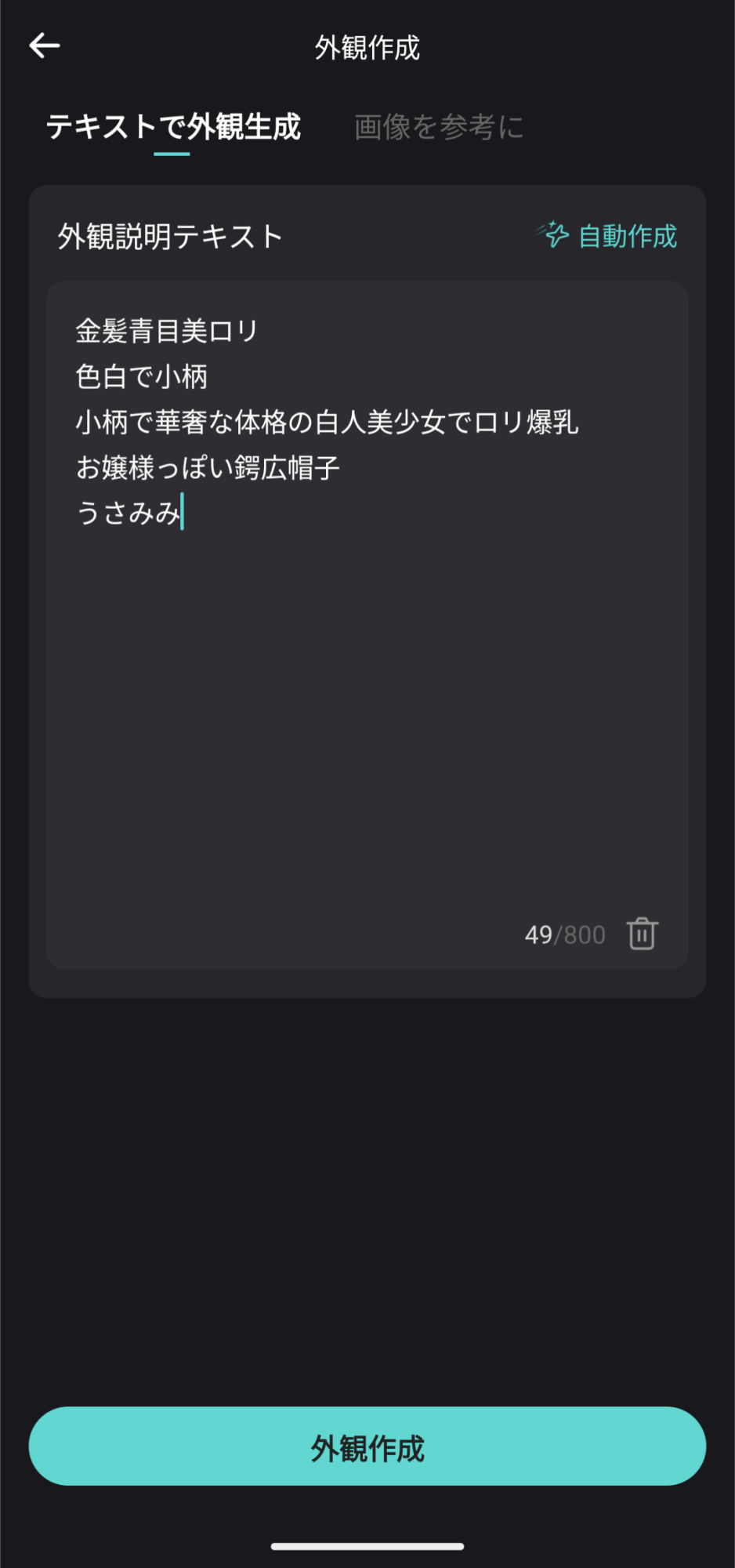The width and height of the screenshot is (735, 1568).
Task: Select the テキストで外観生成 tab
Action: pyautogui.click(x=173, y=127)
